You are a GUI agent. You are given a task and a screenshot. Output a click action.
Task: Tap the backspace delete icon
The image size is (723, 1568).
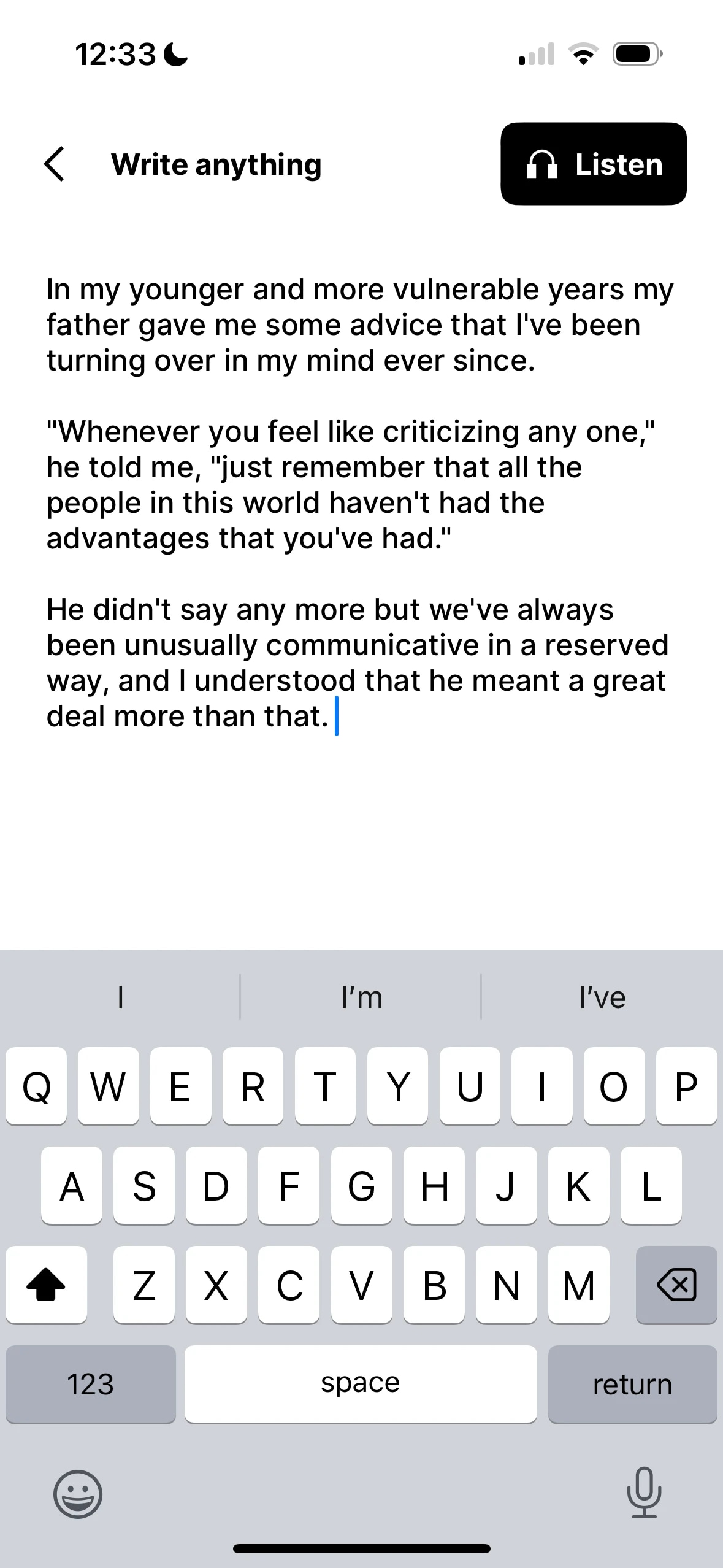pyautogui.click(x=676, y=1285)
